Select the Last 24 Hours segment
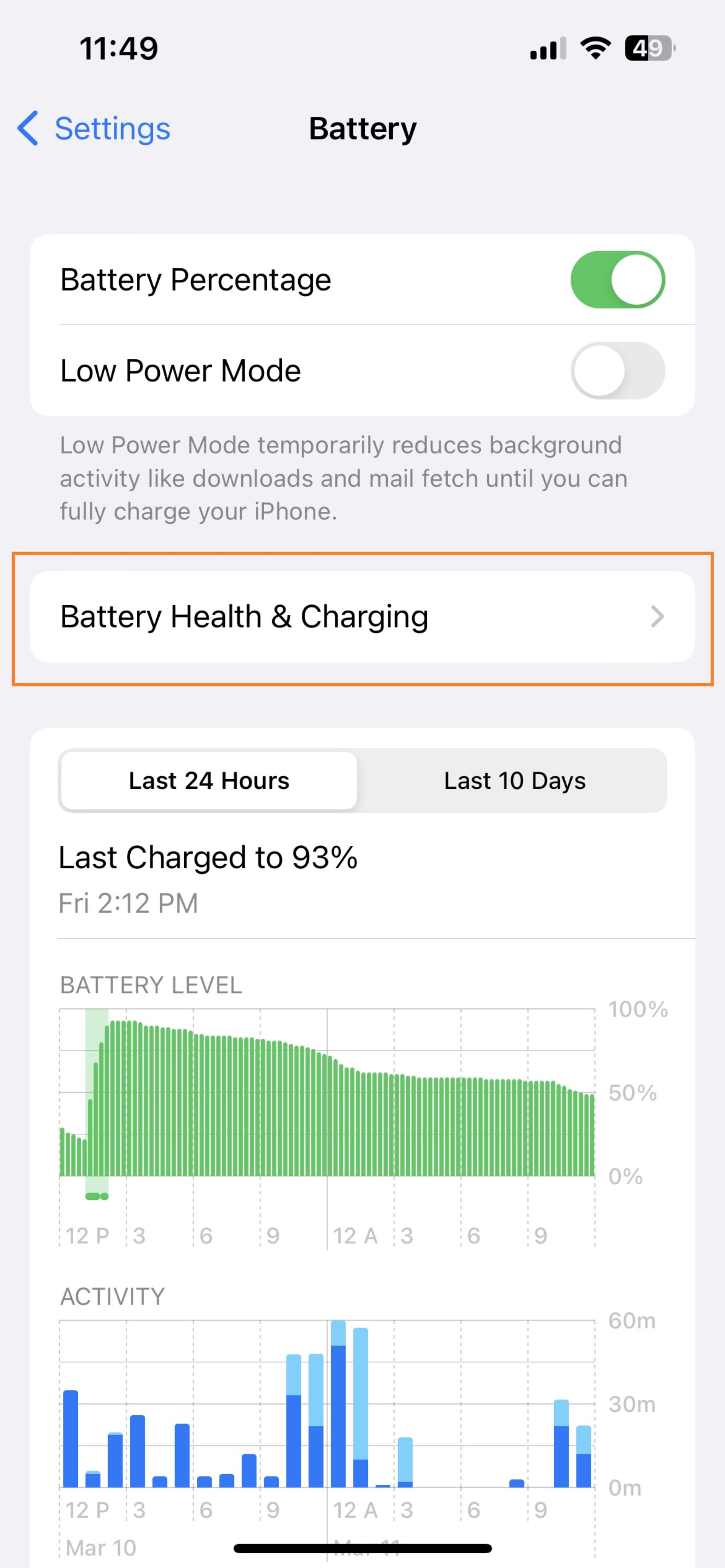 pyautogui.click(x=209, y=780)
